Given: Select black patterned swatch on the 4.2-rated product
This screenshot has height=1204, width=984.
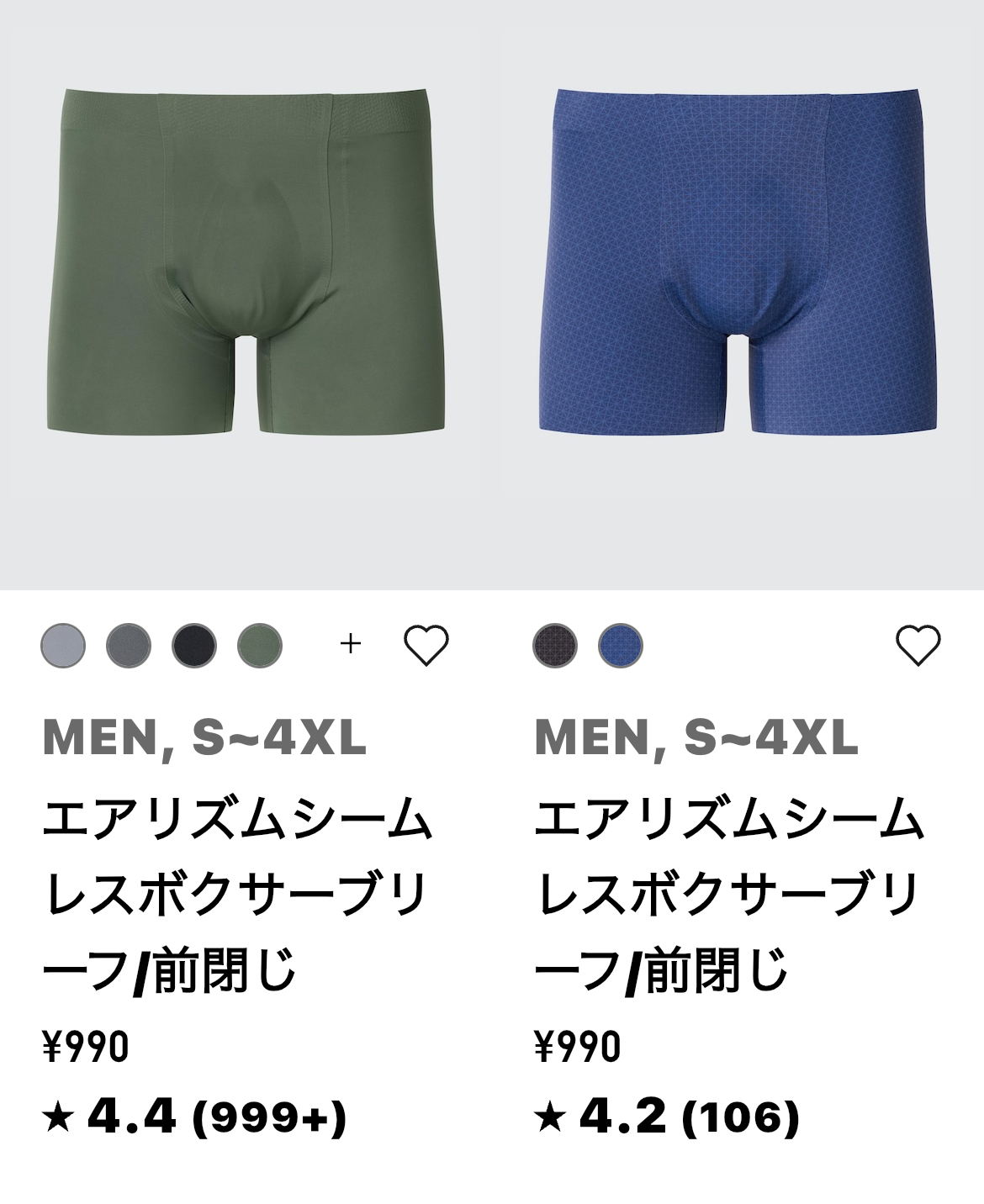Looking at the screenshot, I should [555, 646].
